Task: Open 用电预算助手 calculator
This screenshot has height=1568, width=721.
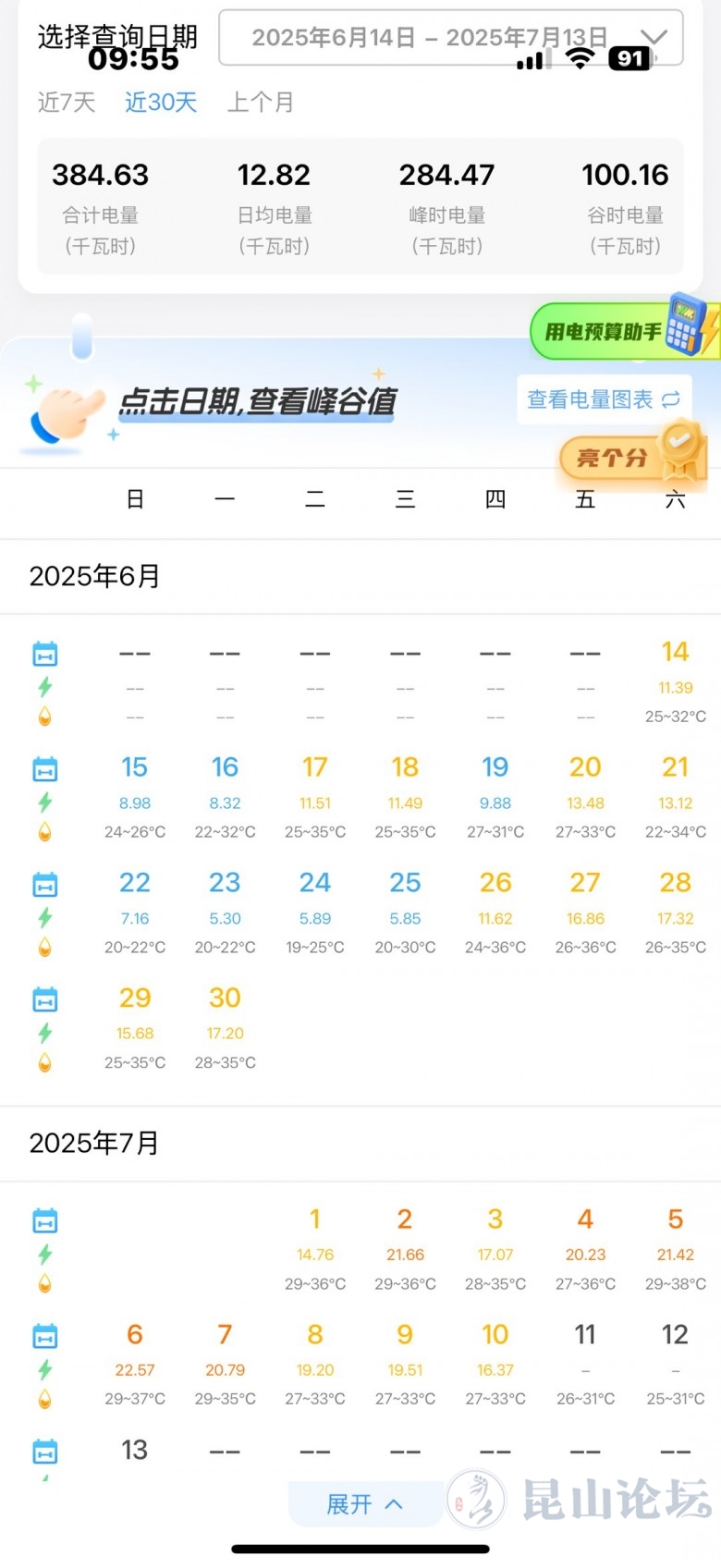Action: coord(619,331)
